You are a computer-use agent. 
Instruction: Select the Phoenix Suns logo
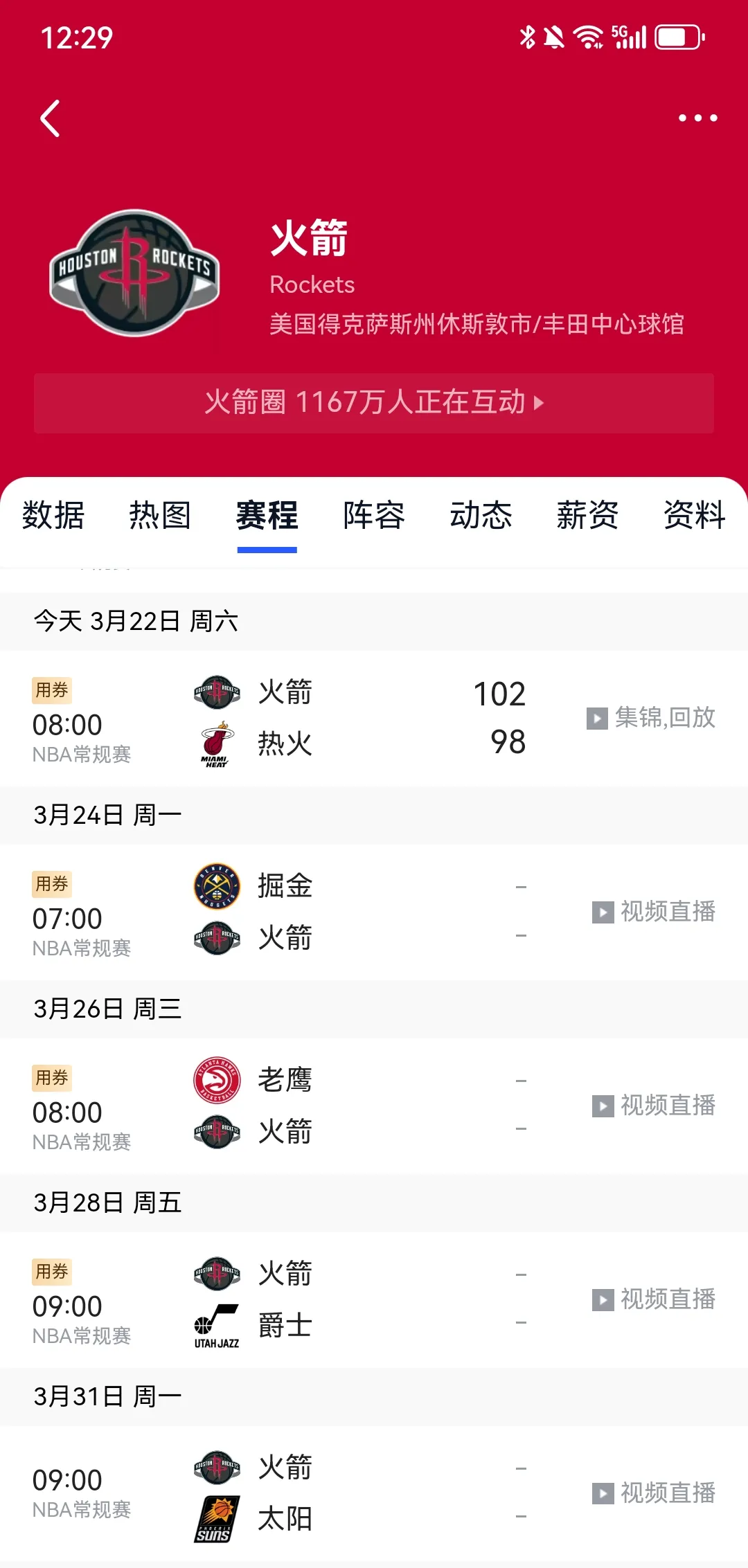[215, 1520]
